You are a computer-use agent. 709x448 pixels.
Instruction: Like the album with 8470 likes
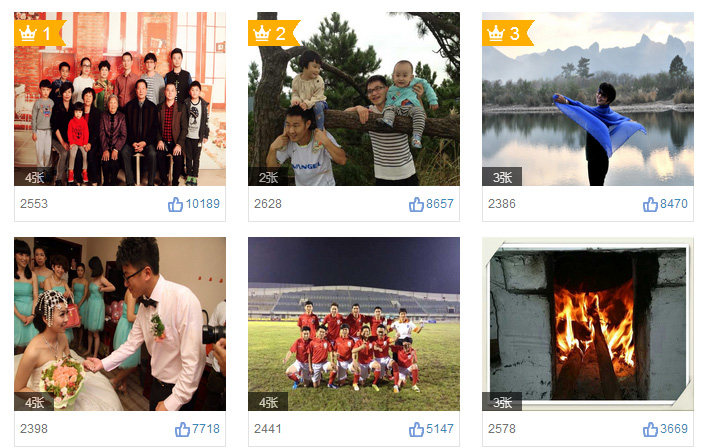[x=650, y=204]
